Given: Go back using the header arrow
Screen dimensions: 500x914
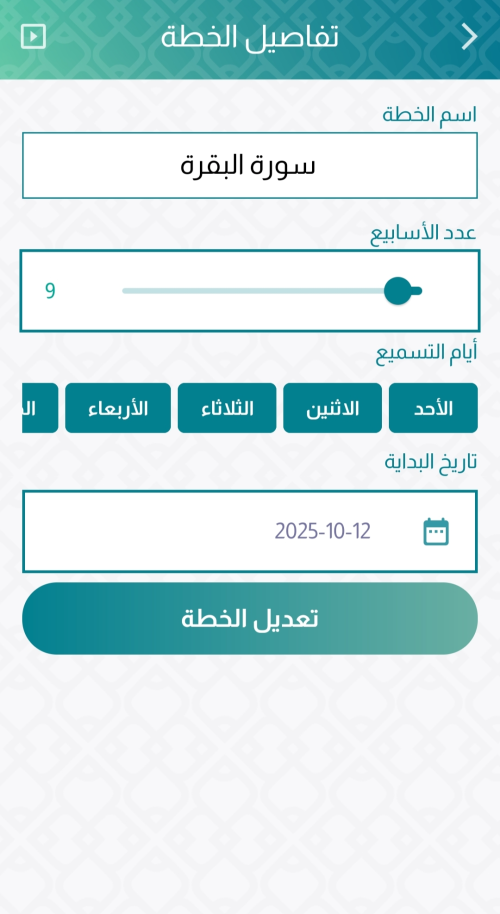Looking at the screenshot, I should point(470,37).
